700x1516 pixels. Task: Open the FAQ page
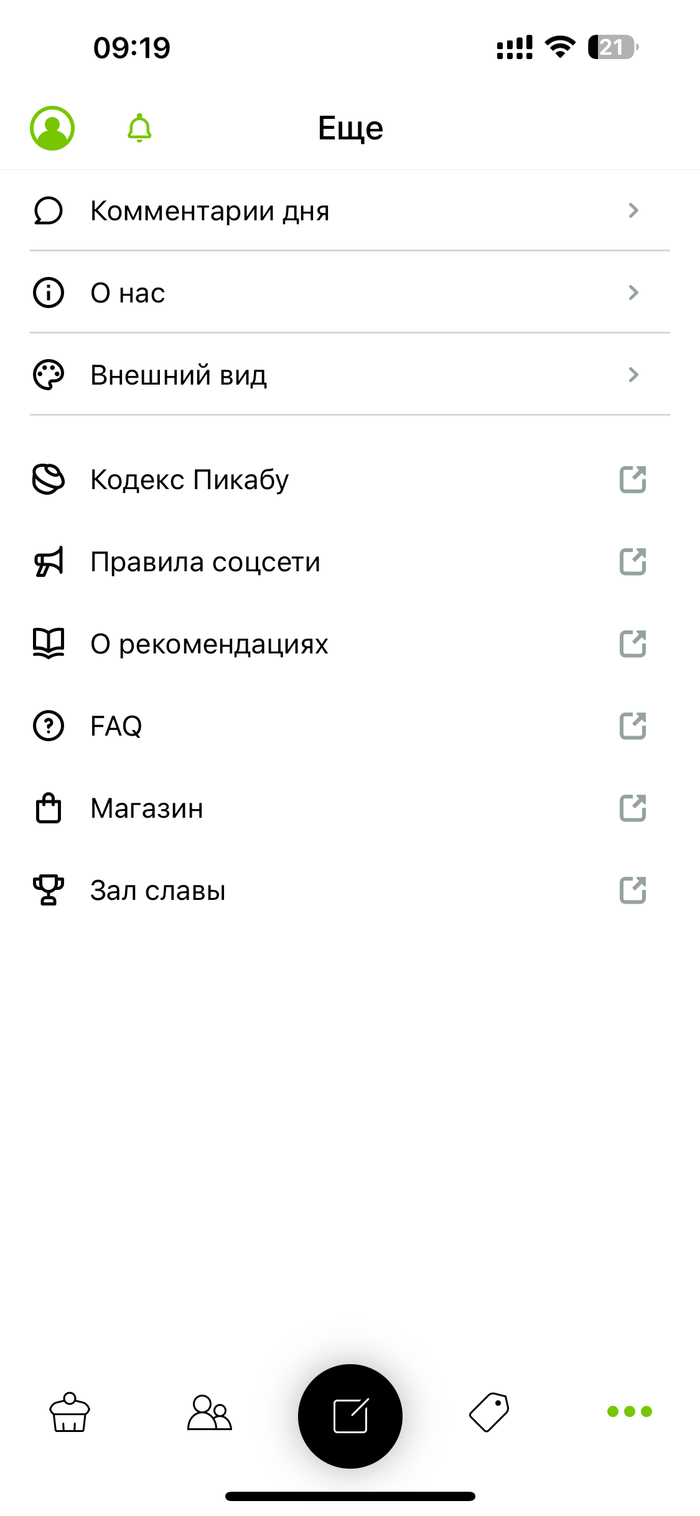coord(349,726)
